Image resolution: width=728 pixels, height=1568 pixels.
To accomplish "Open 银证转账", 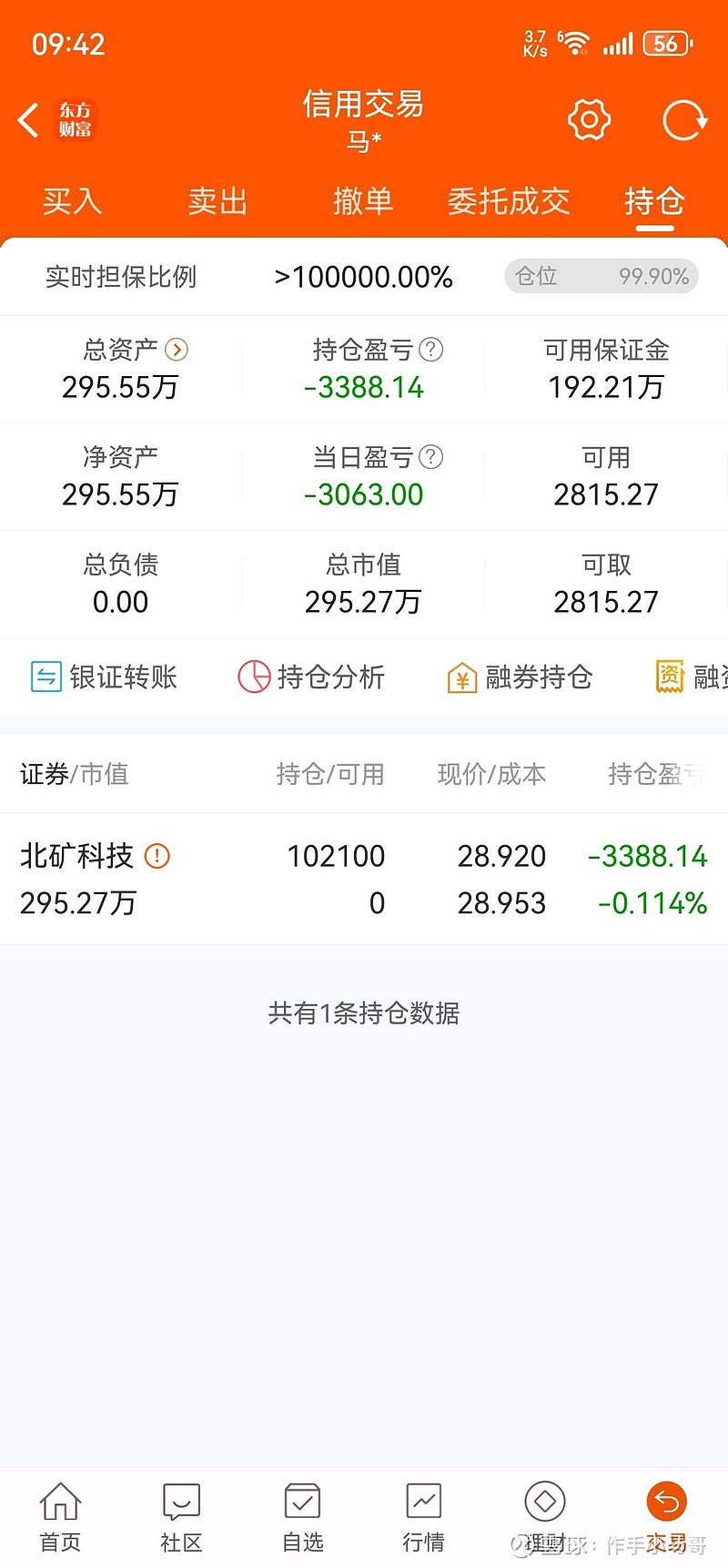I will pos(104,677).
